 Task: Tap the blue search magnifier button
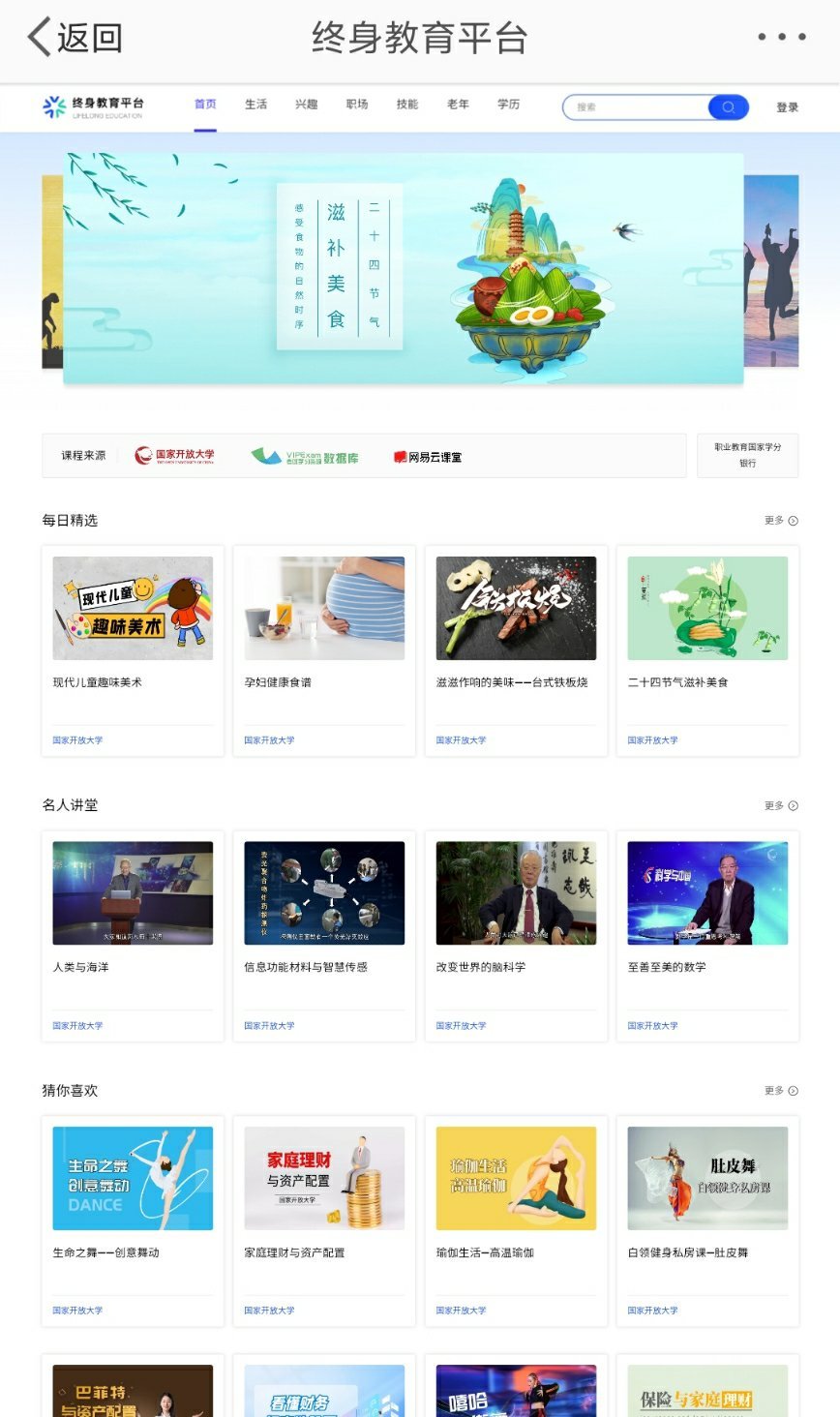pos(729,107)
